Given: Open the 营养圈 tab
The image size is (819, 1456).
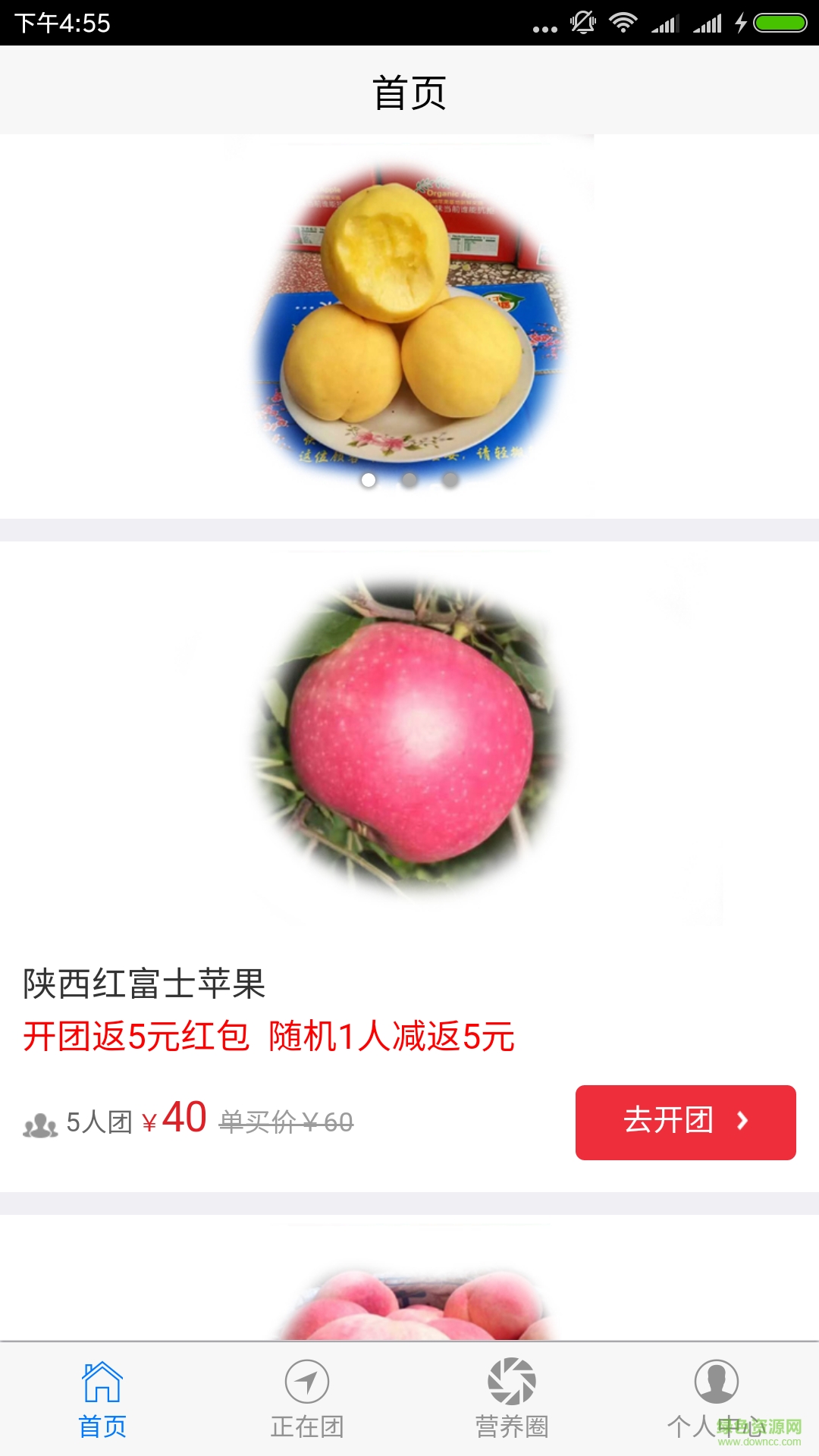Looking at the screenshot, I should (512, 1398).
